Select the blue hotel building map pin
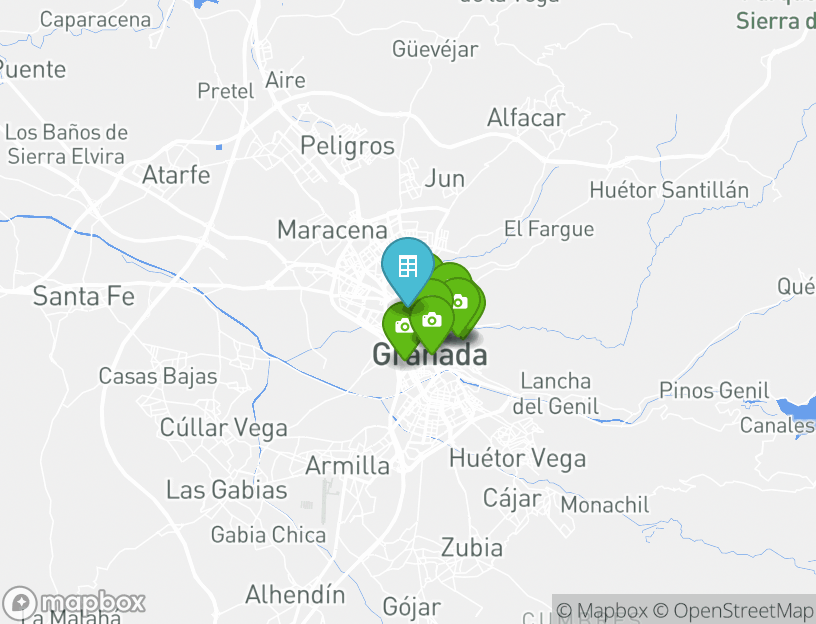 pos(407,267)
